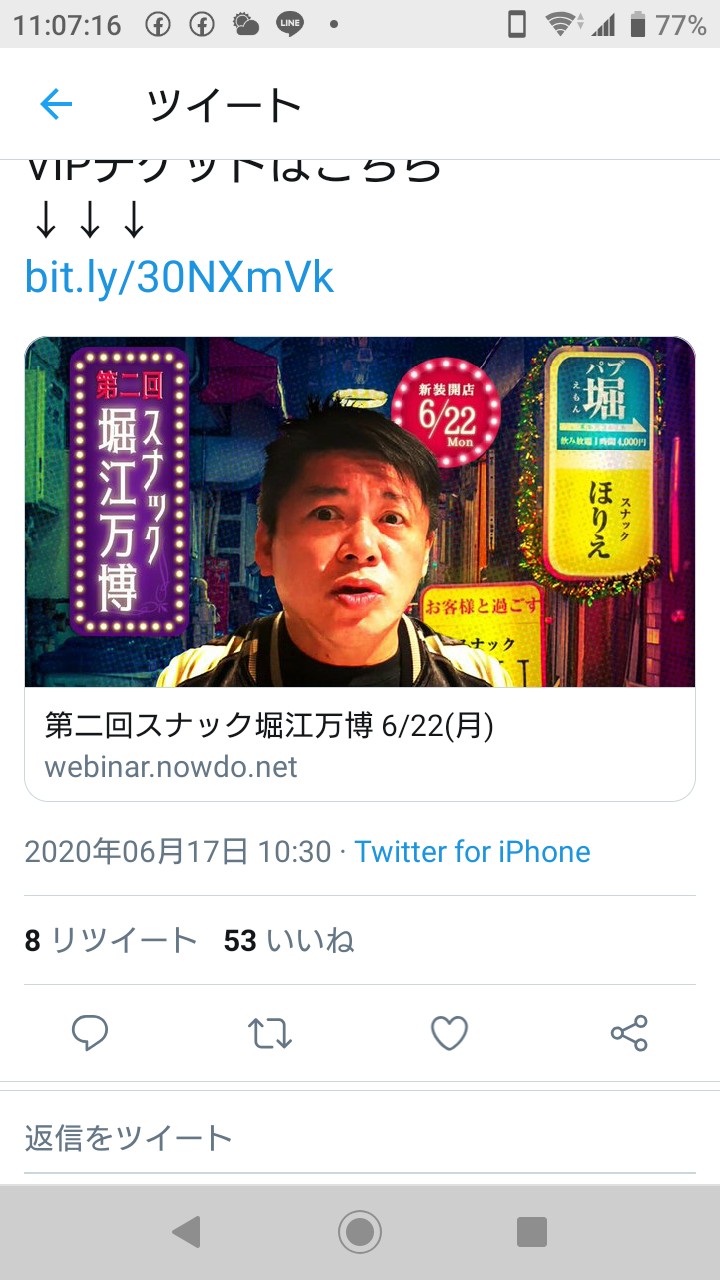This screenshot has height=1280, width=720.
Task: Reply to this tweet with the speech bubble icon
Action: [x=90, y=1033]
